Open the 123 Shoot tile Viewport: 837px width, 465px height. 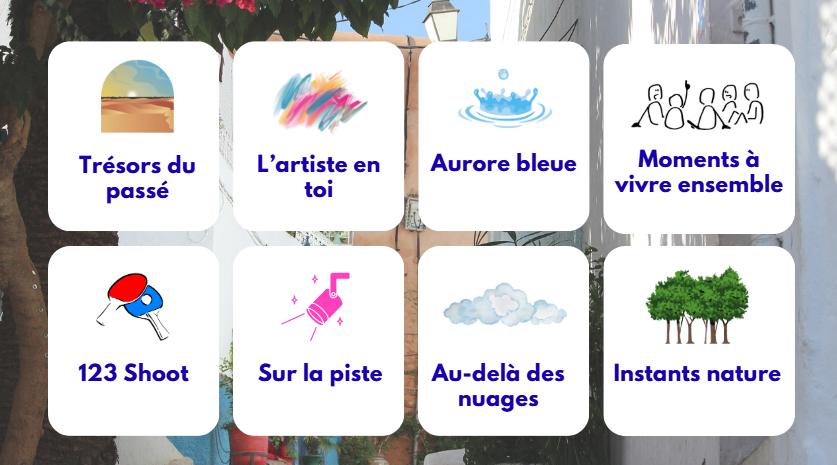click(x=134, y=341)
